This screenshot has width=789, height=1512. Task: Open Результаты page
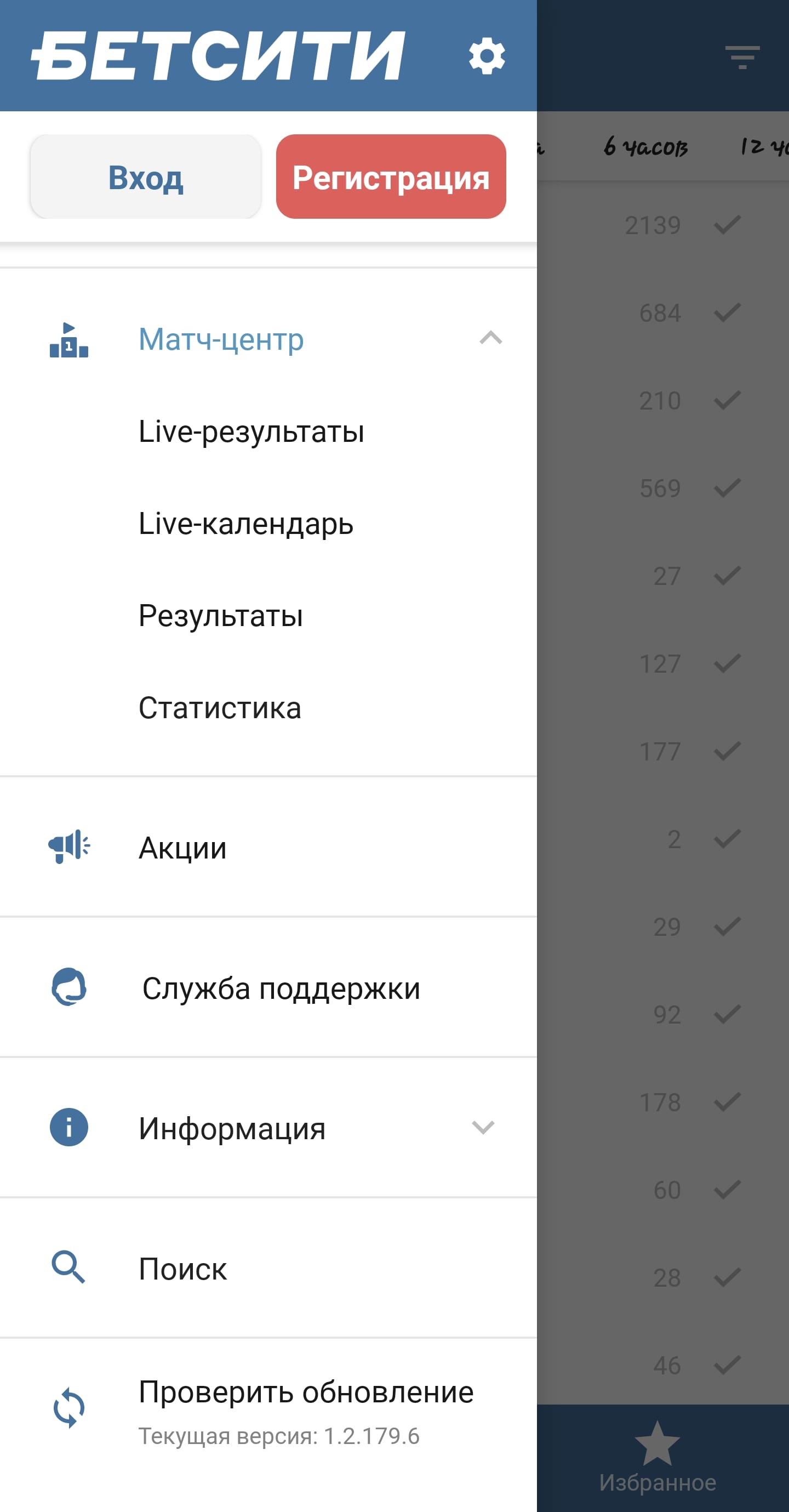221,616
